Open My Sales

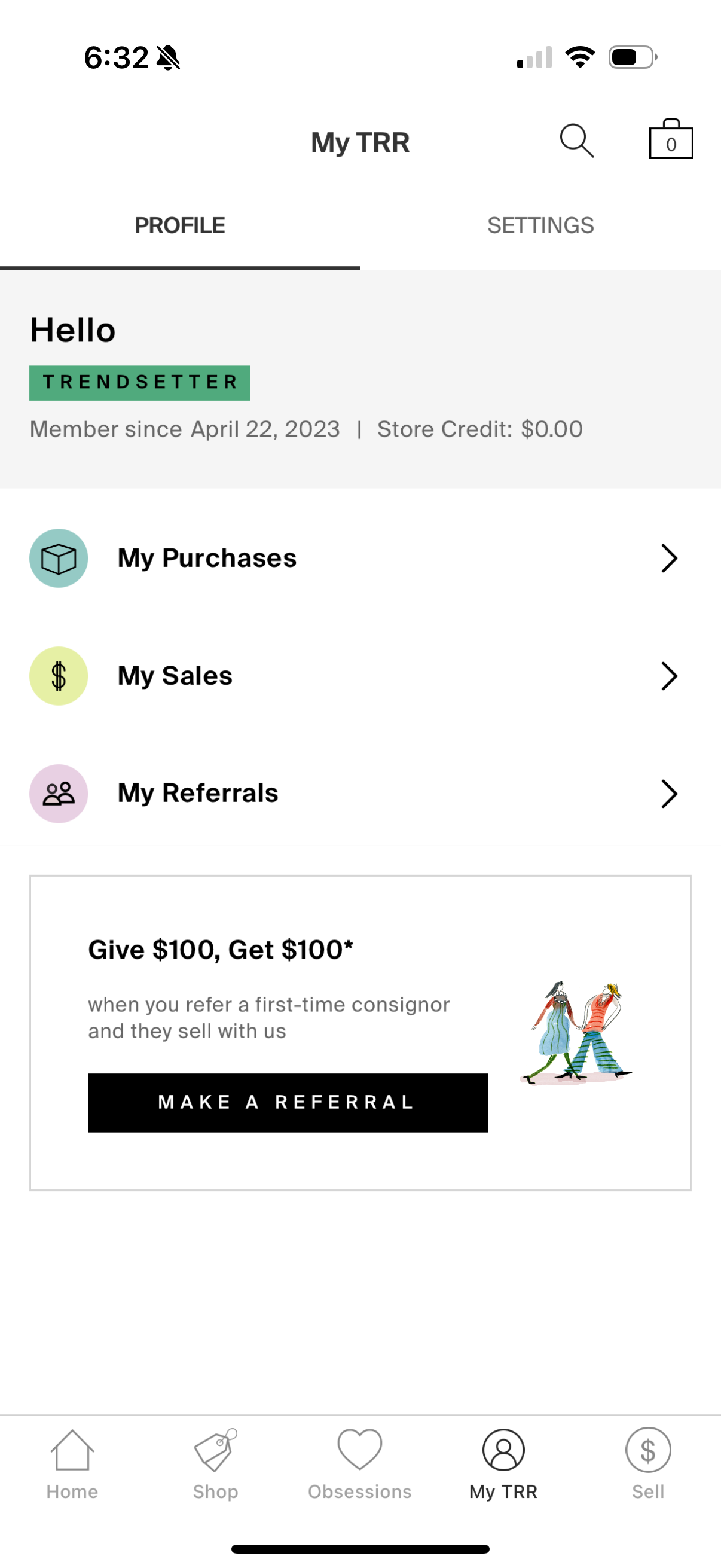[x=174, y=676]
